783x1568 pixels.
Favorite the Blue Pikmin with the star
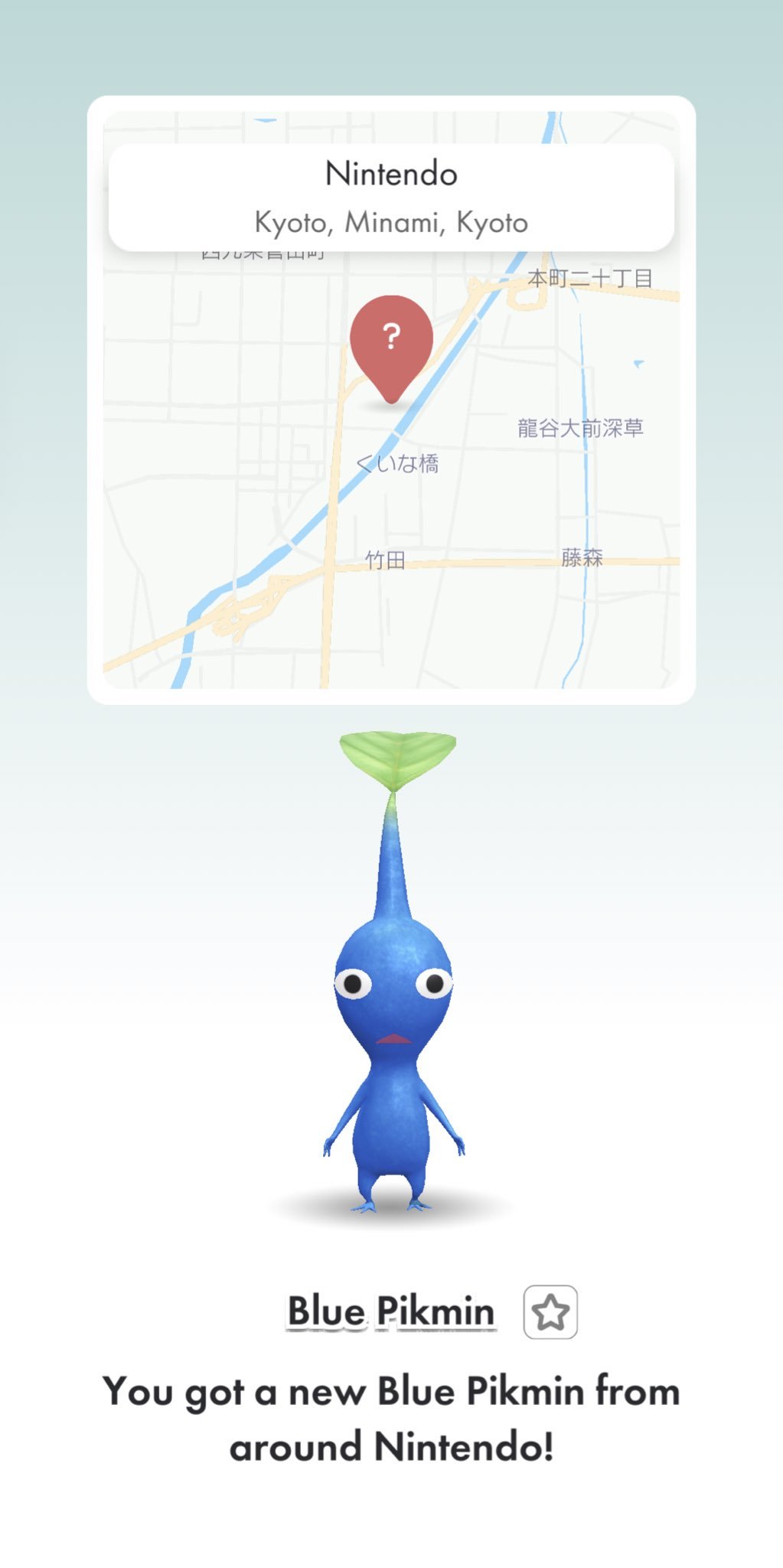click(550, 1312)
